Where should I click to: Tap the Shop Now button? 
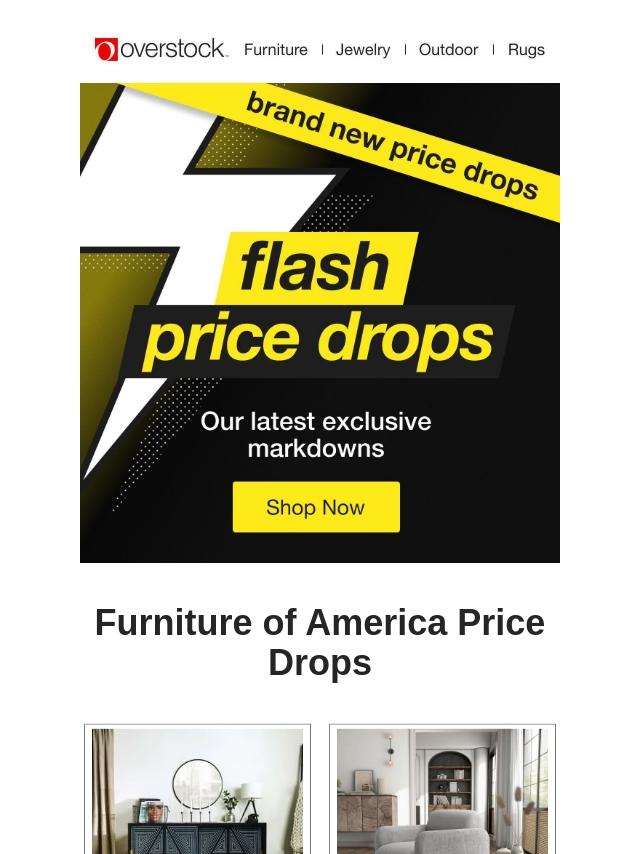[316, 507]
